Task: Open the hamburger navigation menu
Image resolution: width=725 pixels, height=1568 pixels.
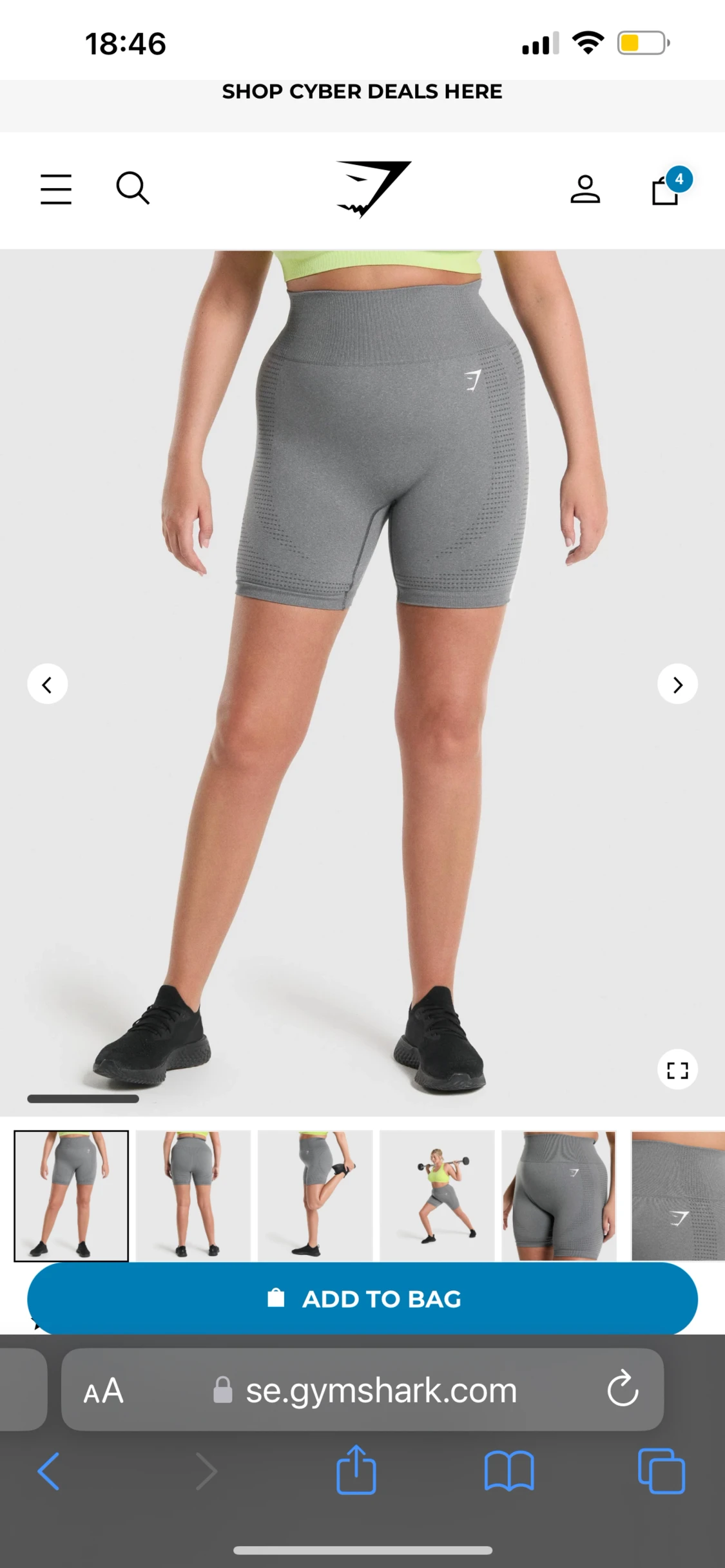Action: click(x=55, y=188)
